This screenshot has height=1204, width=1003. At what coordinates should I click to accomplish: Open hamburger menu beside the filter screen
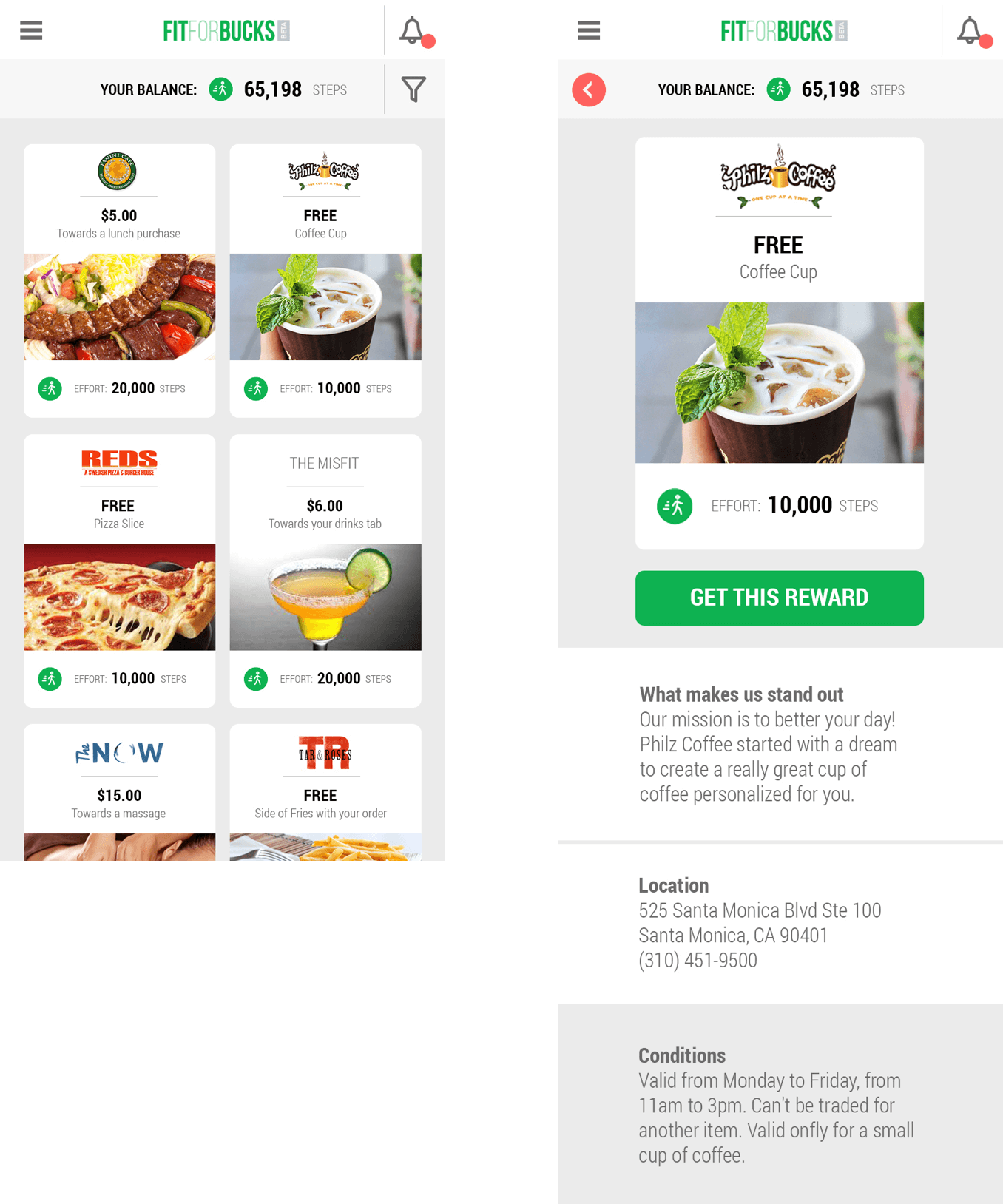[31, 30]
